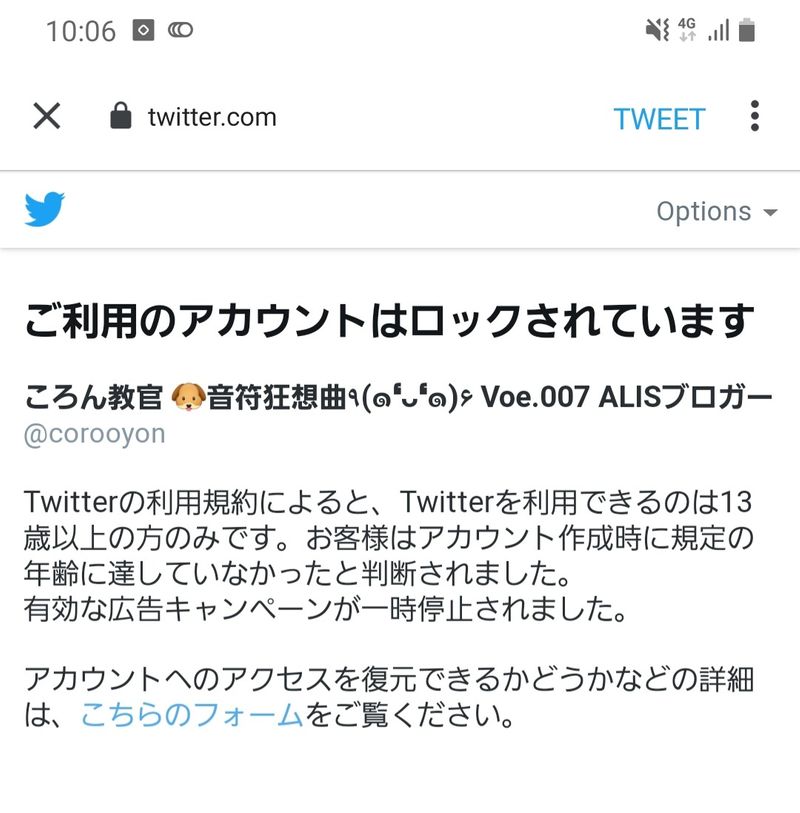Viewport: 800px width, 813px height.
Task: Tap the Twitter bird logo
Action: 45,210
